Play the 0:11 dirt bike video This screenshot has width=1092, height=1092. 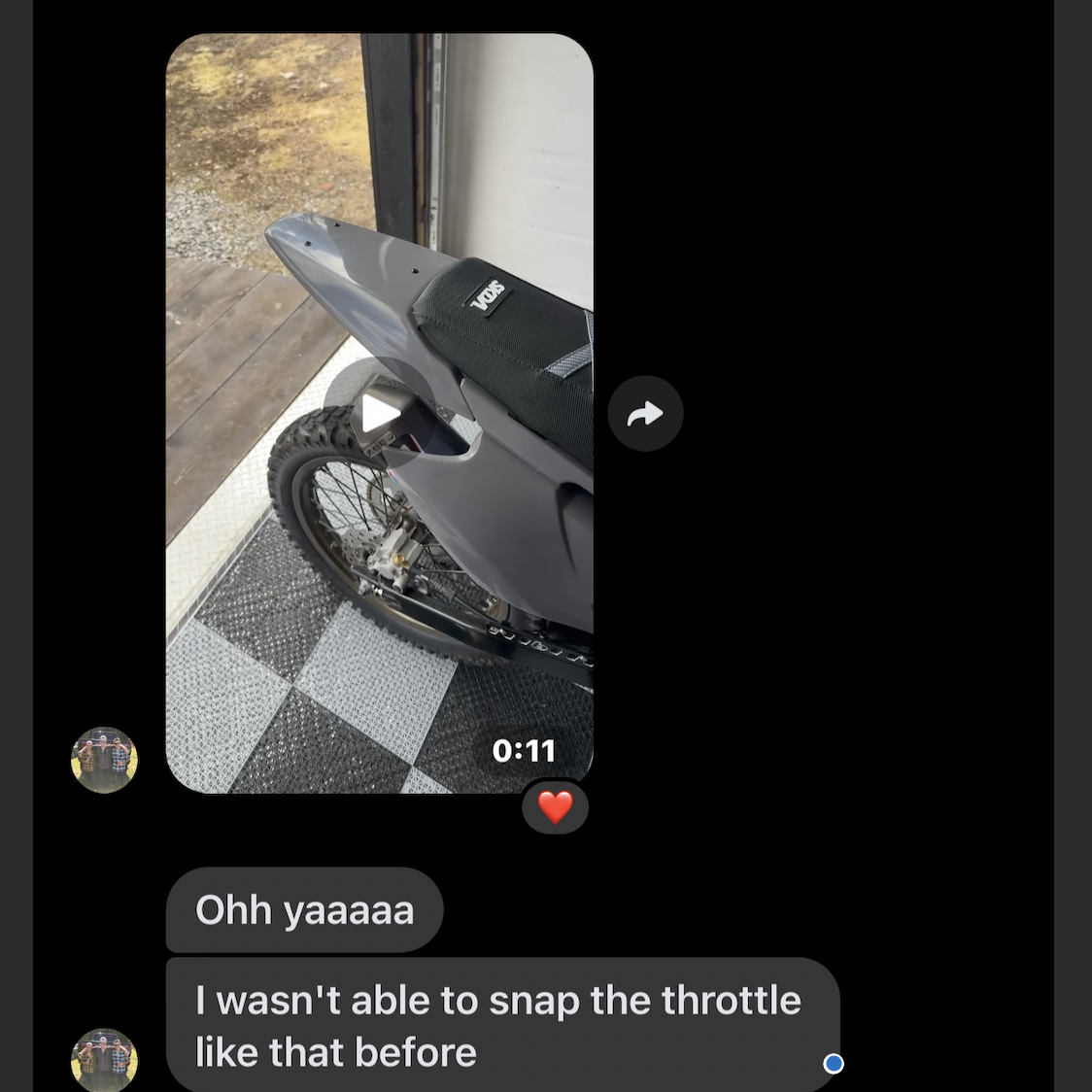(x=379, y=414)
